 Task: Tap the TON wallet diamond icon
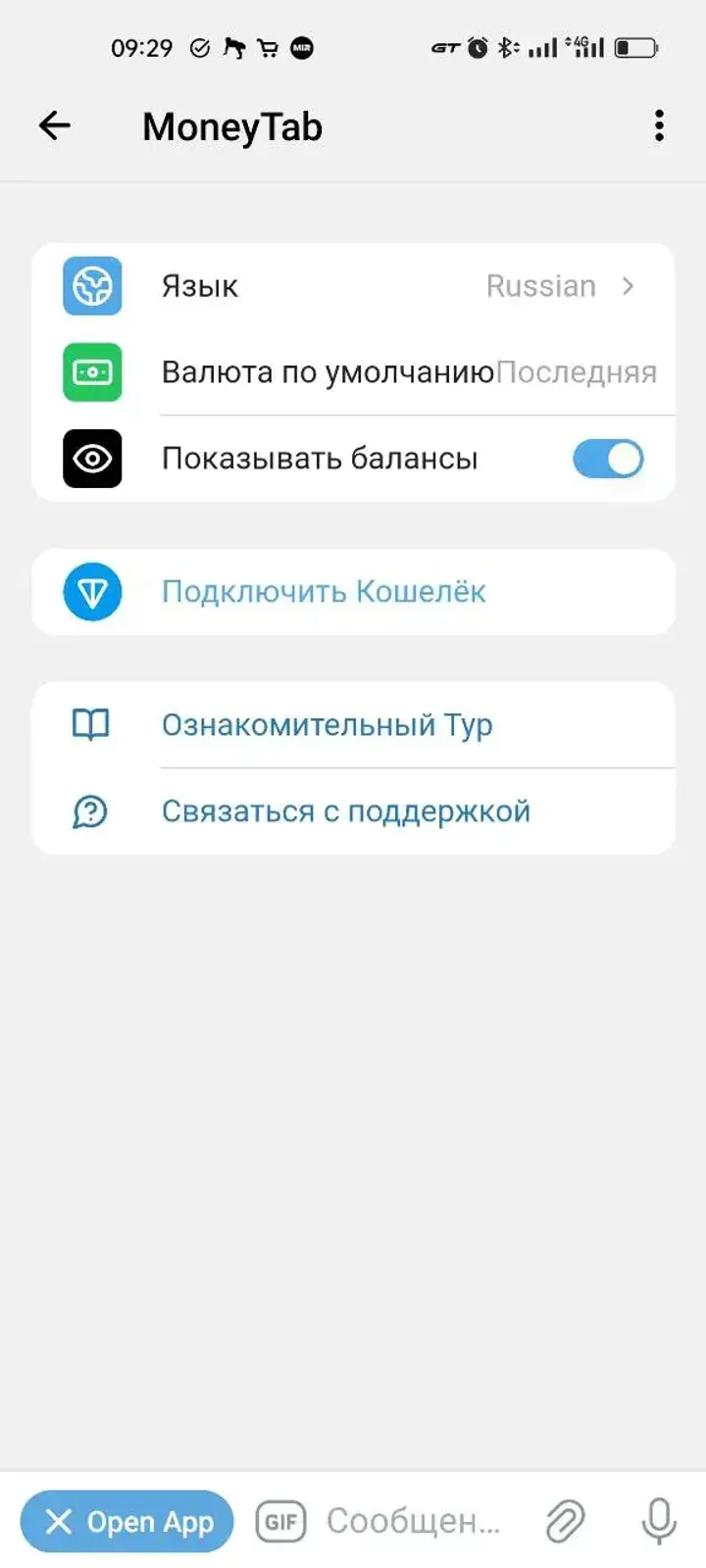tap(91, 592)
